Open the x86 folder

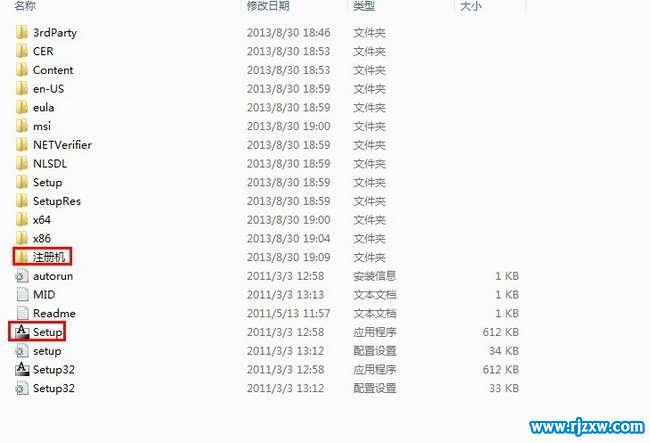coord(41,238)
